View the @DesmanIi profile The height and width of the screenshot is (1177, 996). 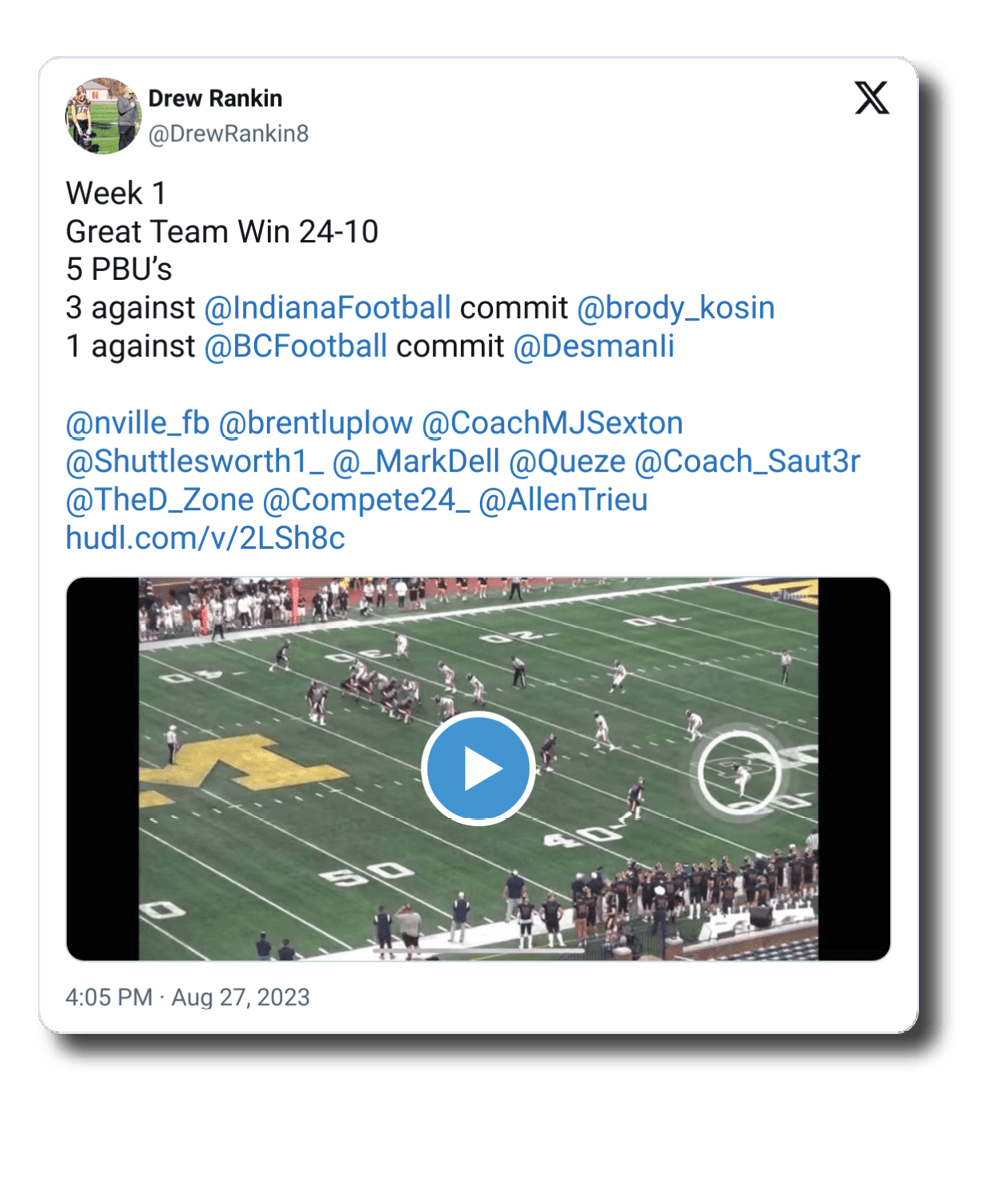(x=594, y=346)
